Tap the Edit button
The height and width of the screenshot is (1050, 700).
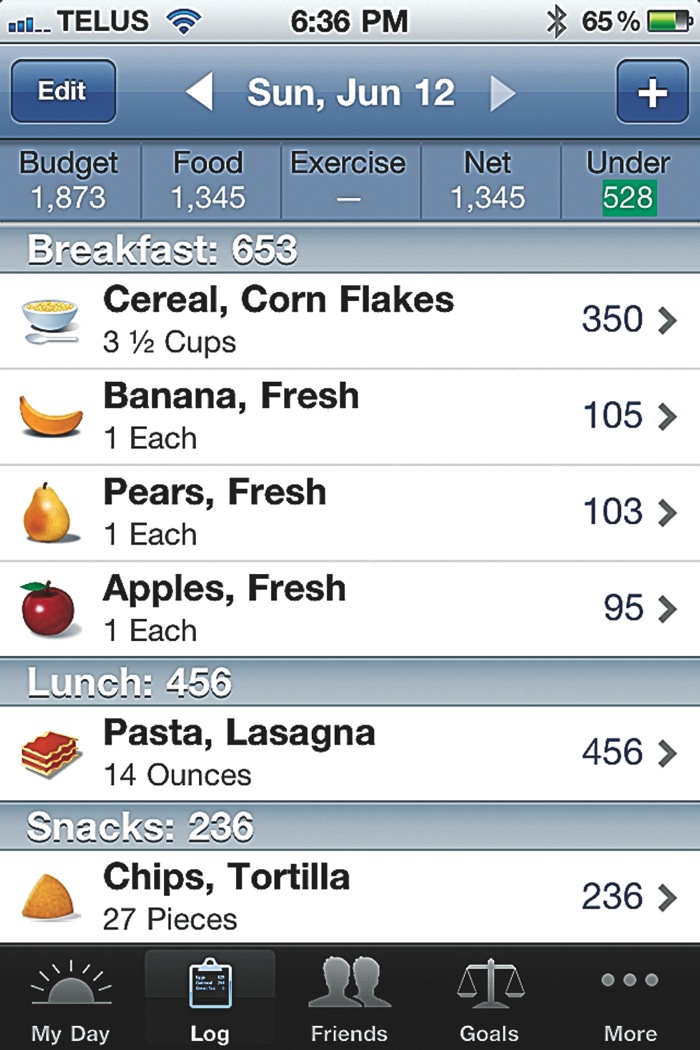[x=63, y=92]
